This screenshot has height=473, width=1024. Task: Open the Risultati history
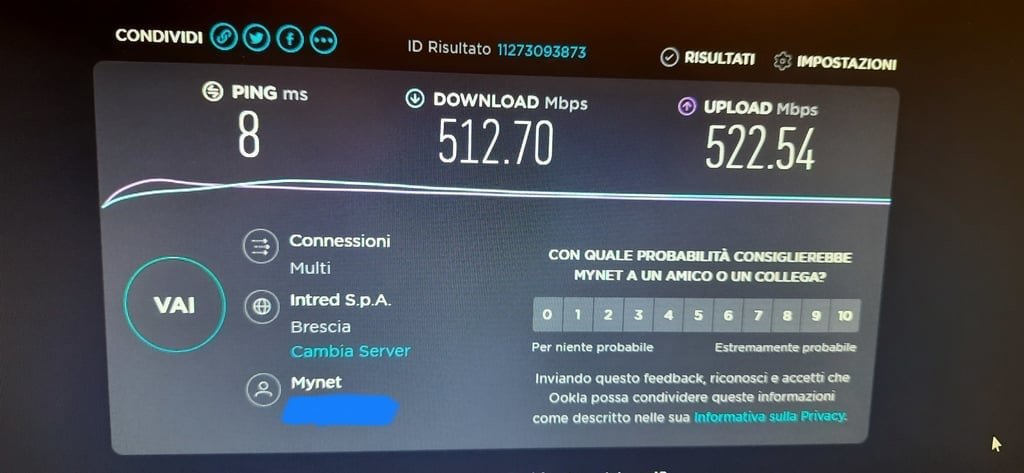tap(708, 59)
